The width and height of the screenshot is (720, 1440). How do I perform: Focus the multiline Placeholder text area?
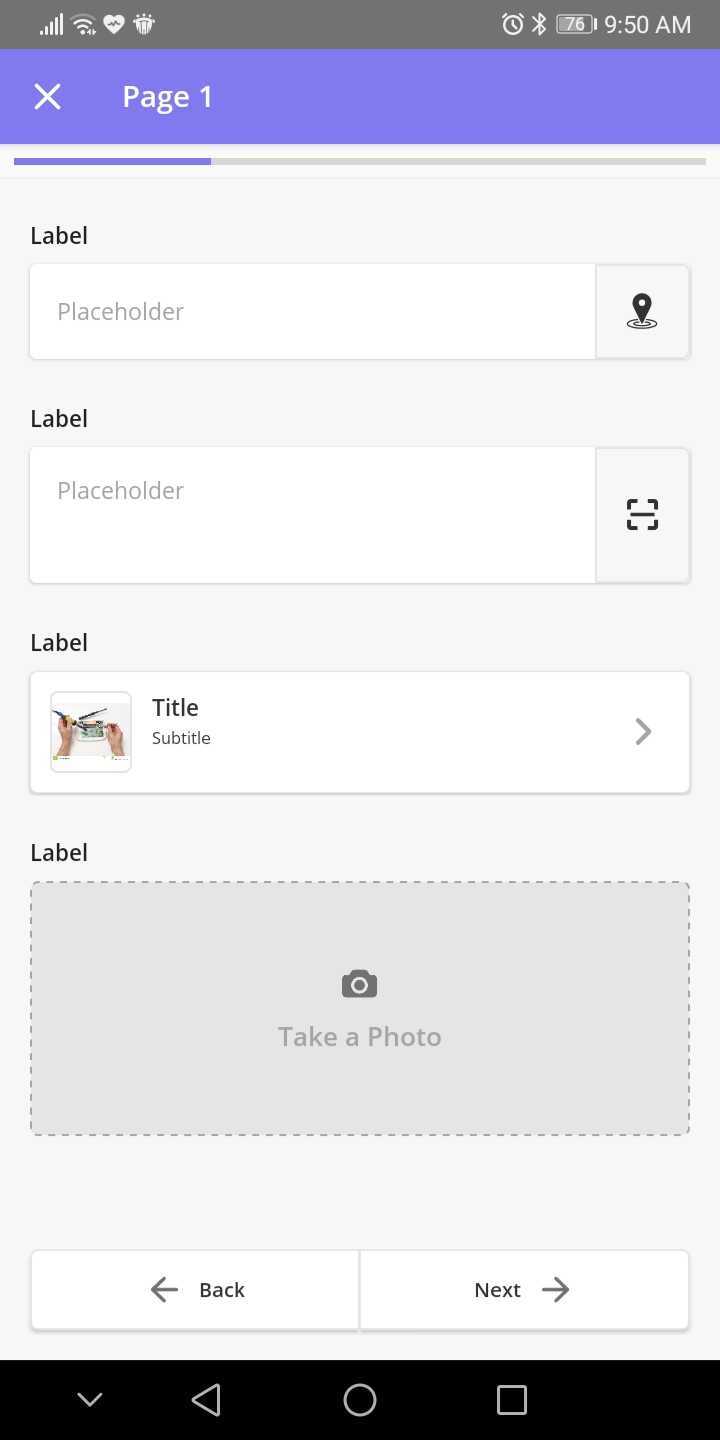coord(312,515)
